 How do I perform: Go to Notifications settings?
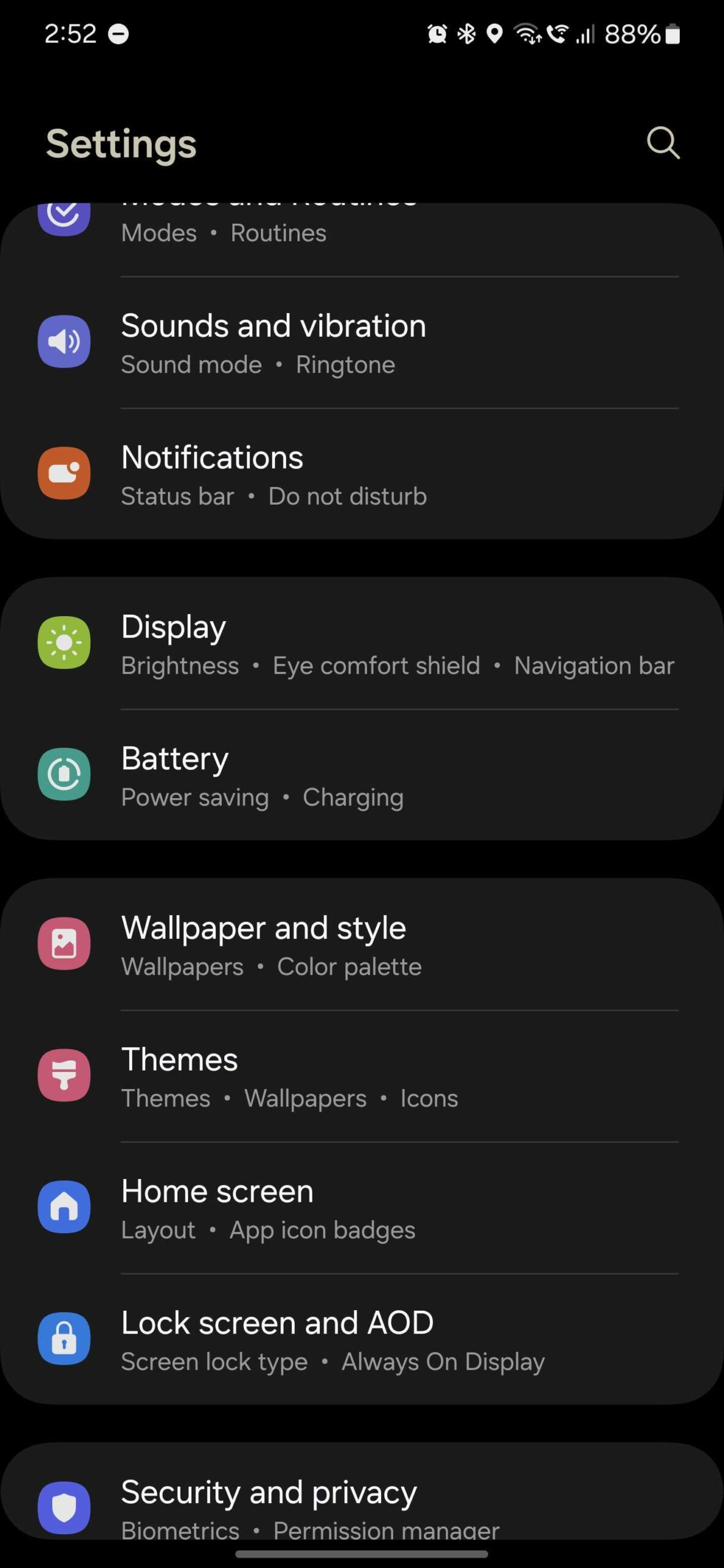point(361,475)
